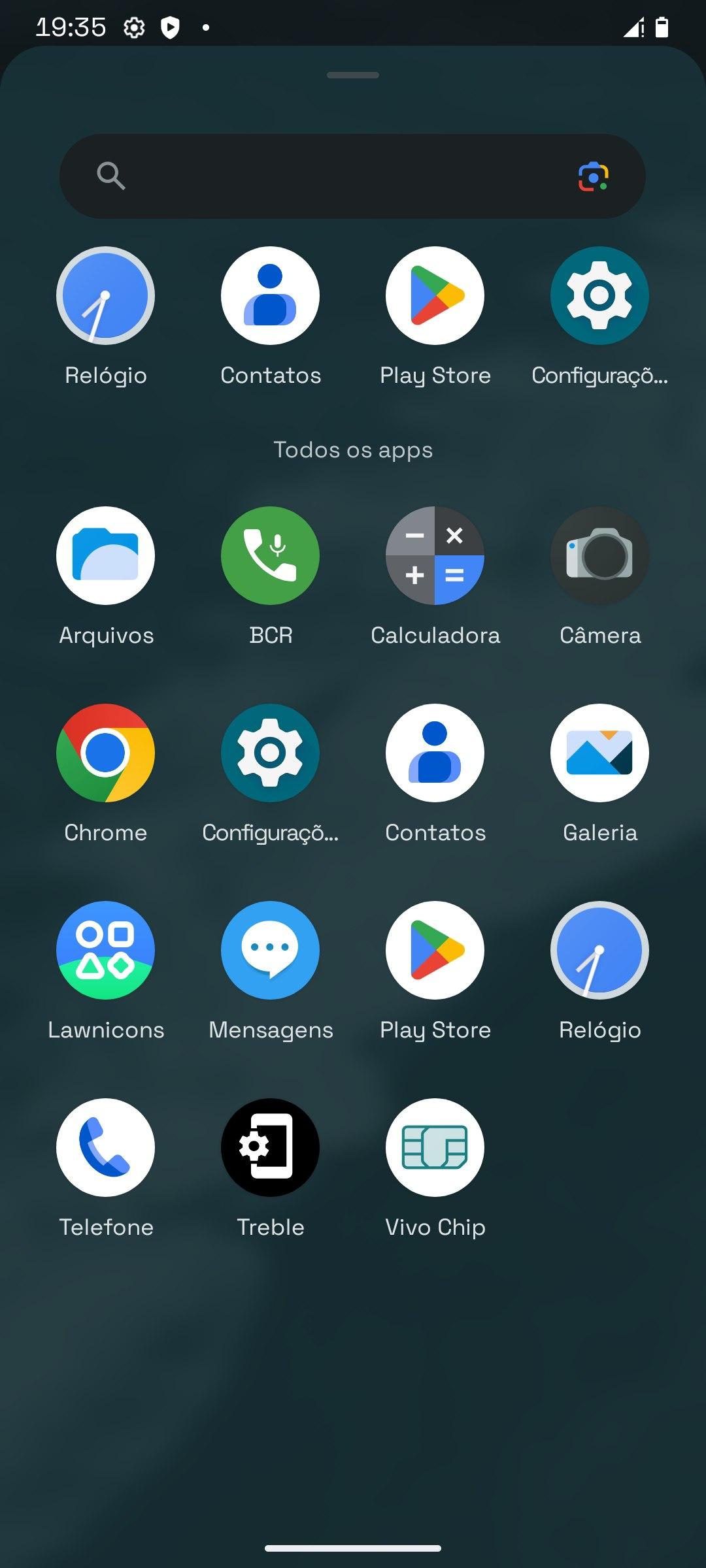Open Relógio in the suggested apps row
The width and height of the screenshot is (706, 1568).
106,296
